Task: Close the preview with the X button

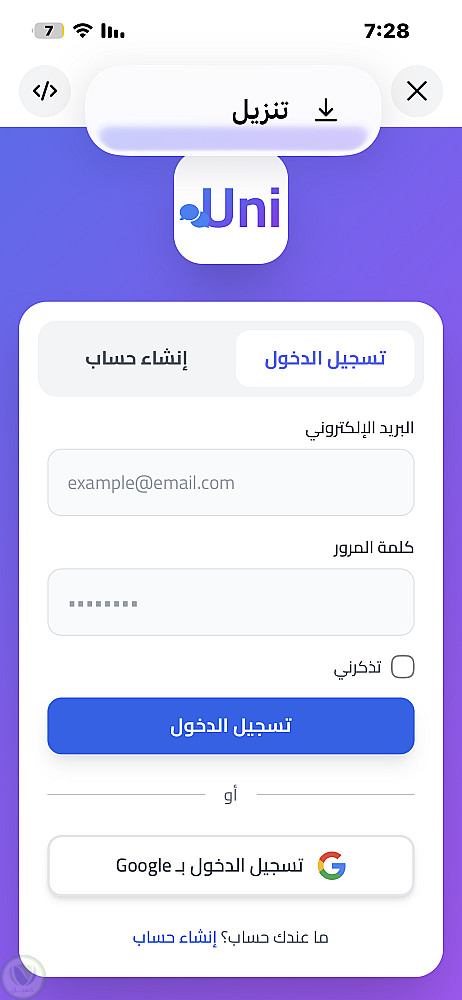Action: point(417,92)
